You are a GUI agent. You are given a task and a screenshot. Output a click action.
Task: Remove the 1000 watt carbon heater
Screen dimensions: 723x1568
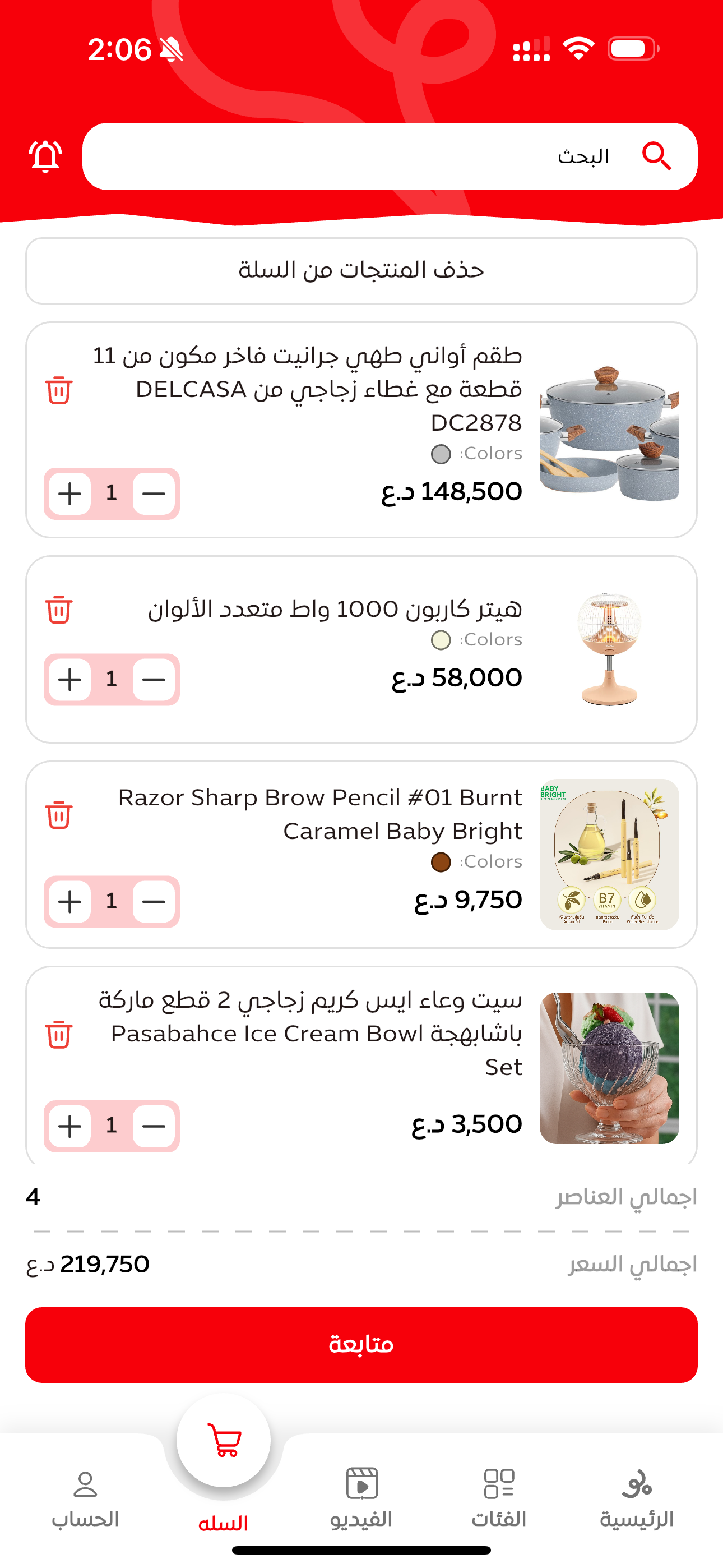pyautogui.click(x=59, y=609)
